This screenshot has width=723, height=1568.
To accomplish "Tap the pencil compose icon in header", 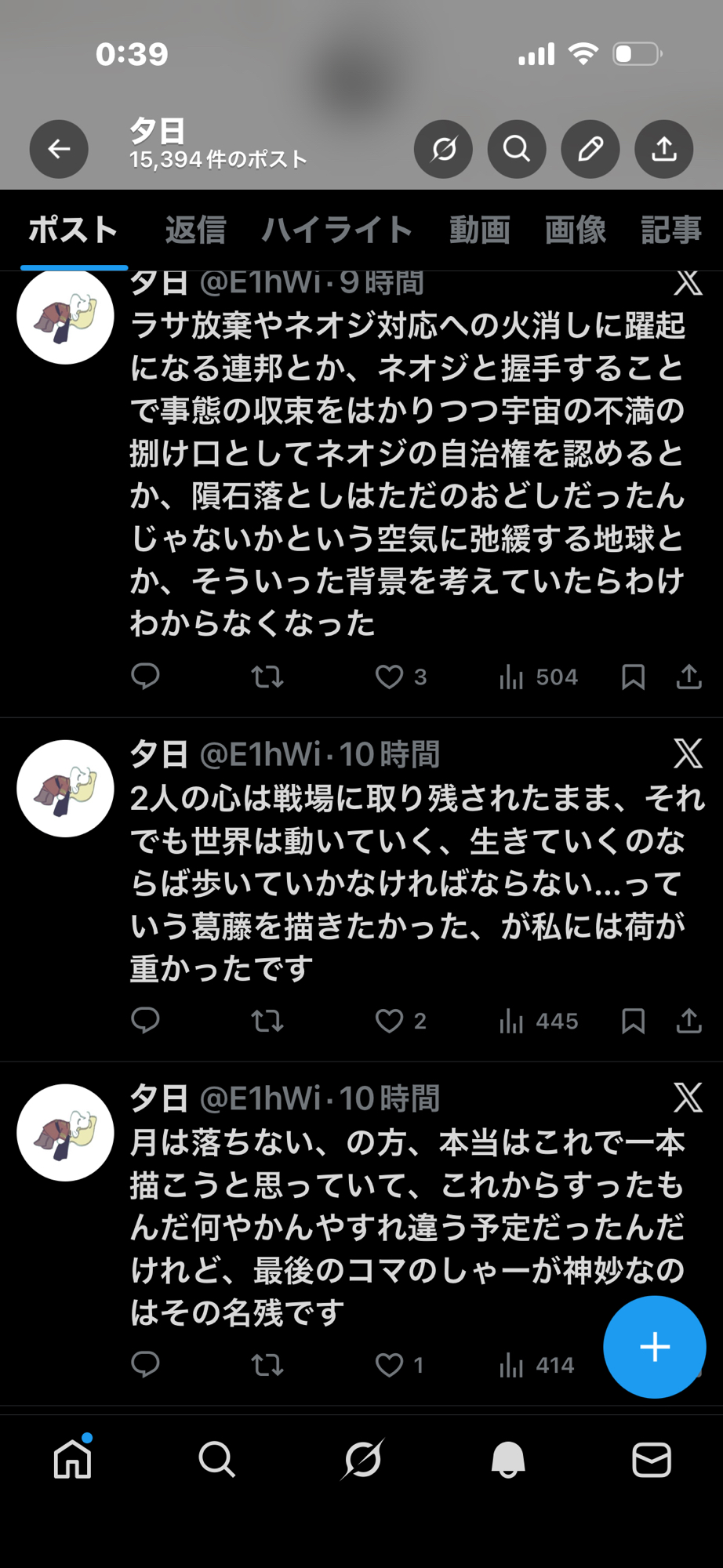I will pyautogui.click(x=590, y=149).
